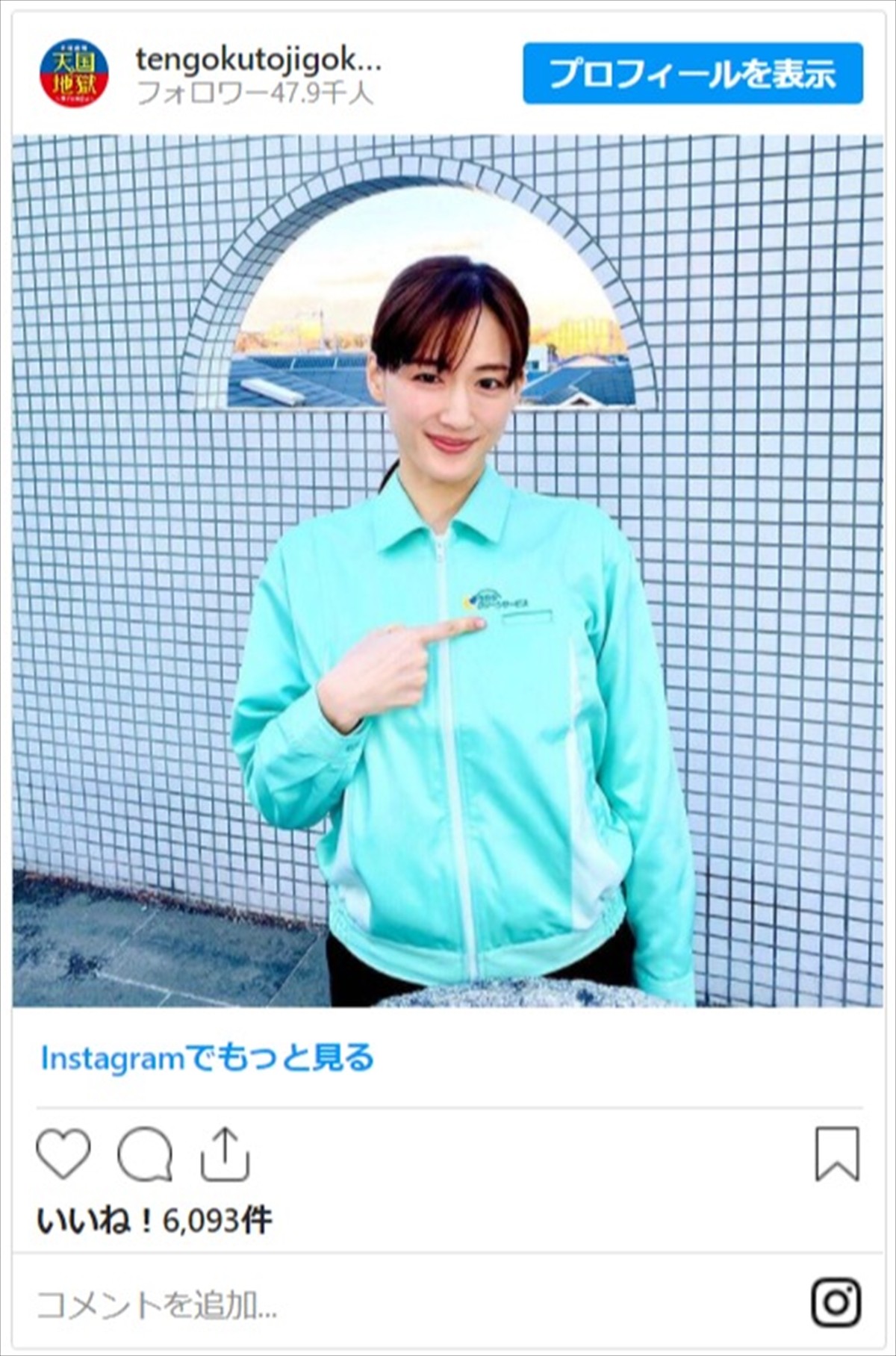
Task: Open the post photo
Action: pyautogui.click(x=448, y=570)
